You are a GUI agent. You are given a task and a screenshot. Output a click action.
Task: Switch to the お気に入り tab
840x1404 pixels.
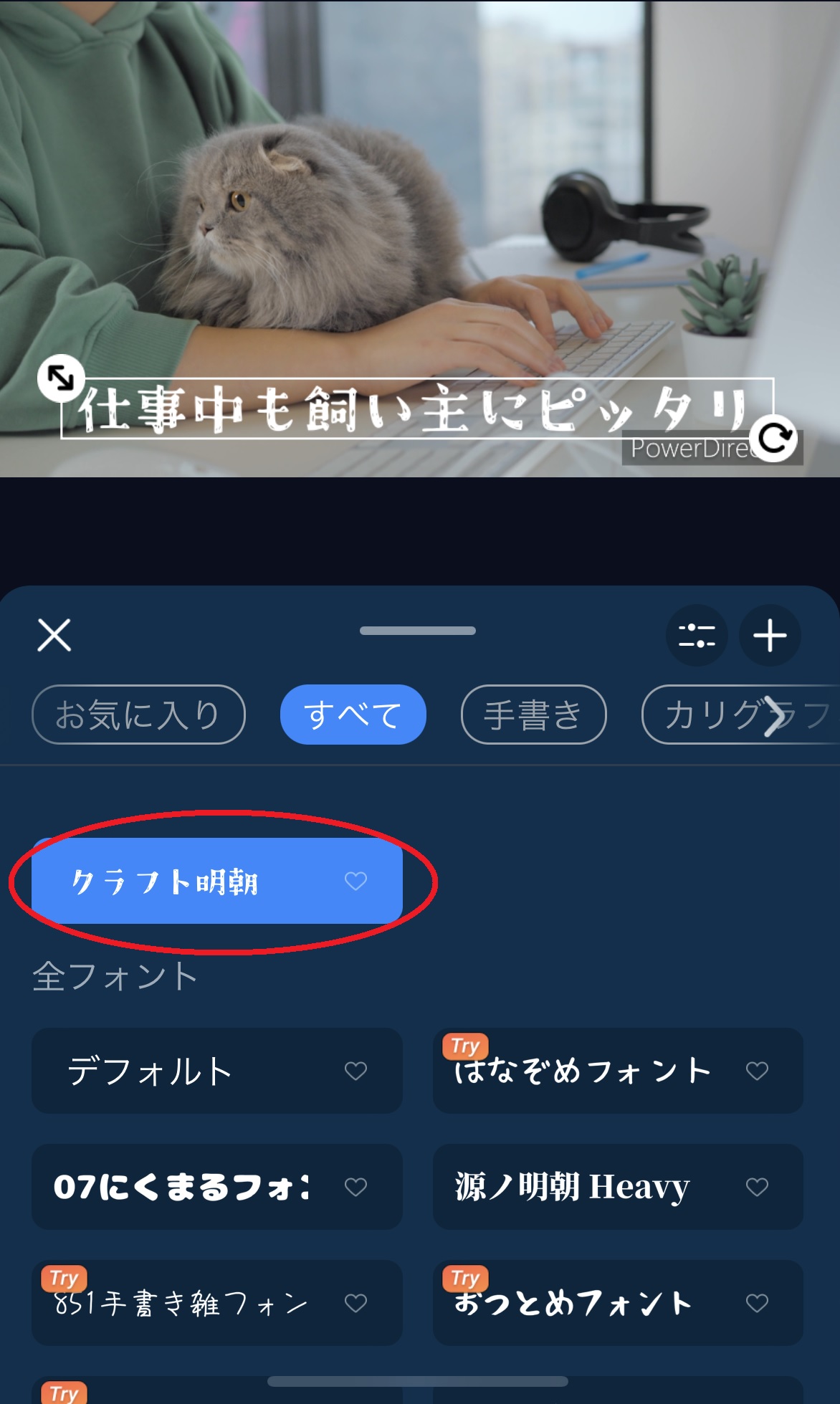click(138, 715)
